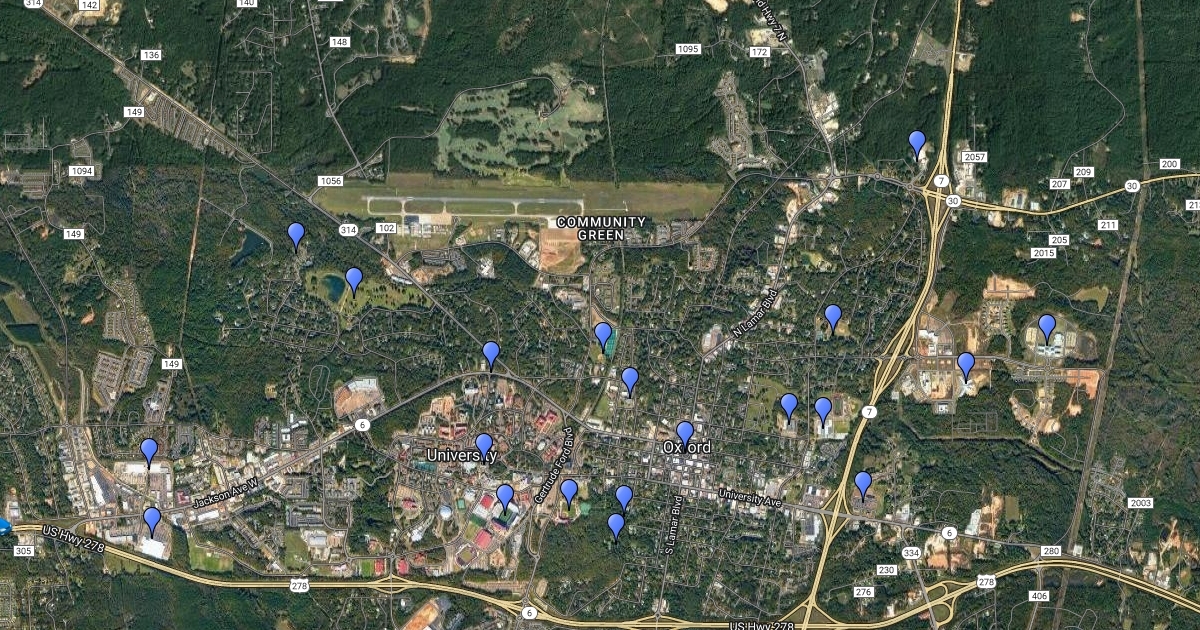Tap the pin just above Jackson Ave W
This screenshot has width=1200, height=630.
(x=149, y=451)
